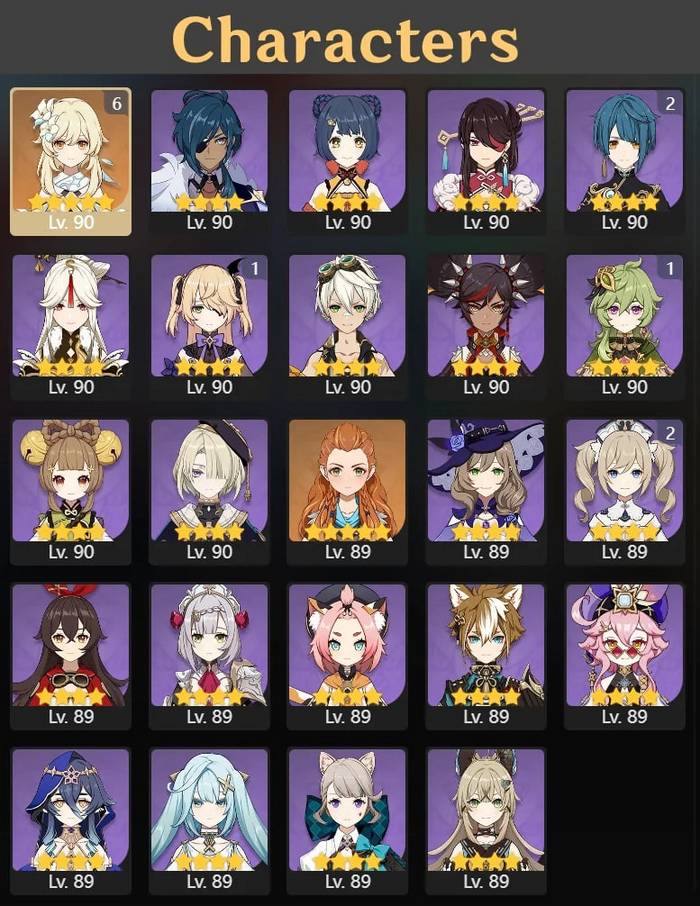Open orange-haired Aloy's Lv. 89 card
Image resolution: width=700 pixels, height=906 pixels.
pyautogui.click(x=347, y=490)
